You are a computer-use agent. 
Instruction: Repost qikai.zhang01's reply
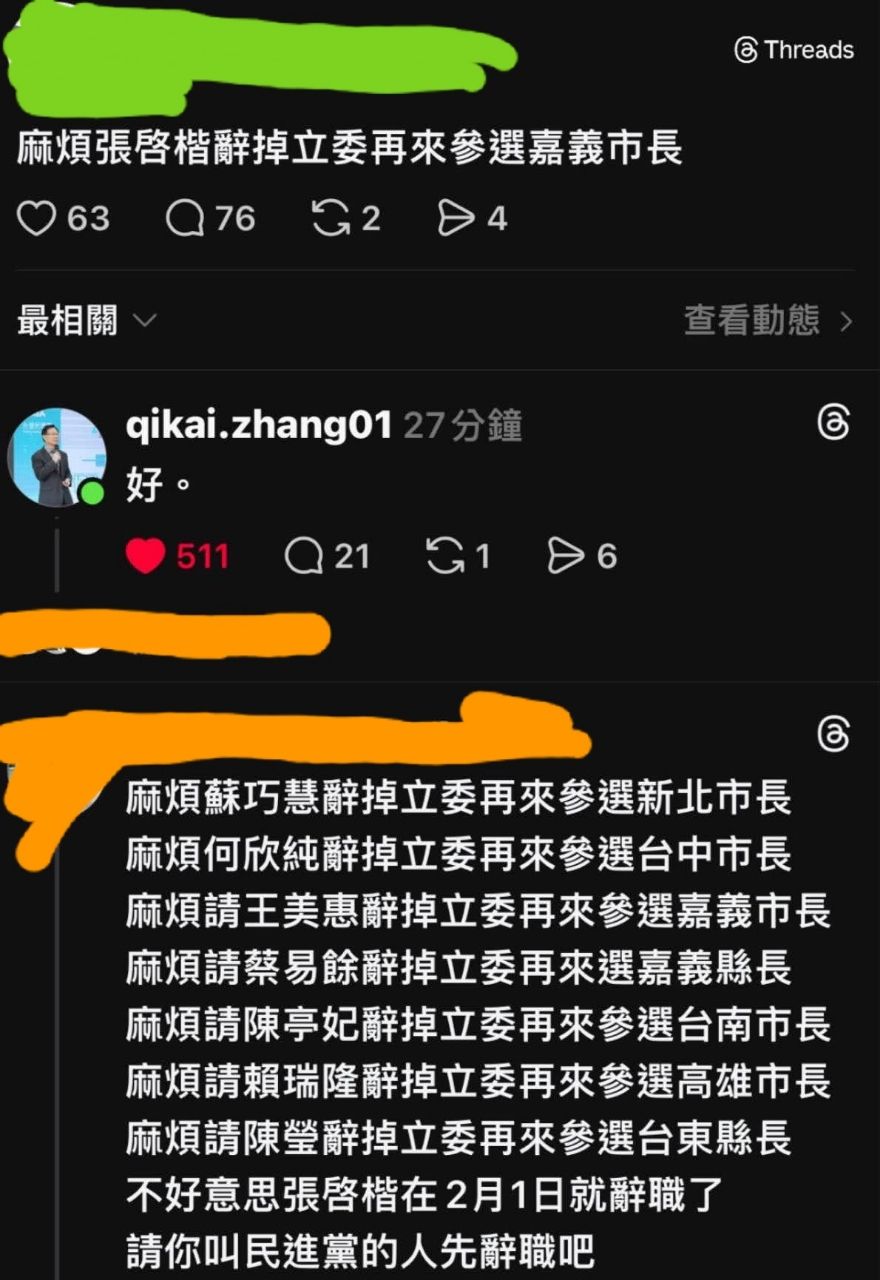pyautogui.click(x=443, y=556)
